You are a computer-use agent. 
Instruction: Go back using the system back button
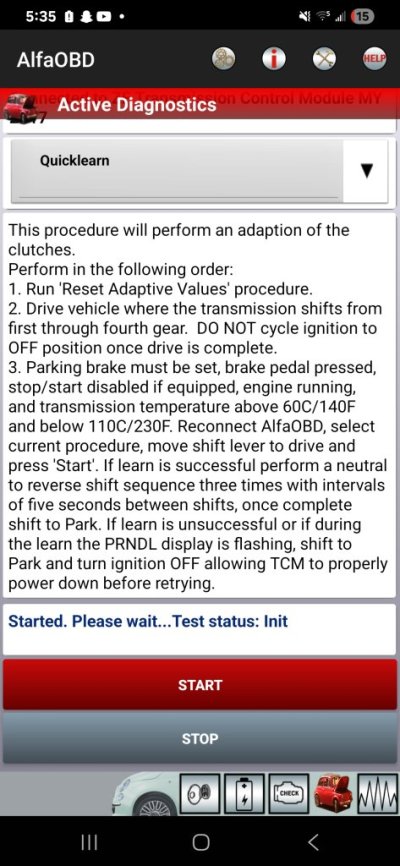pos(313,842)
